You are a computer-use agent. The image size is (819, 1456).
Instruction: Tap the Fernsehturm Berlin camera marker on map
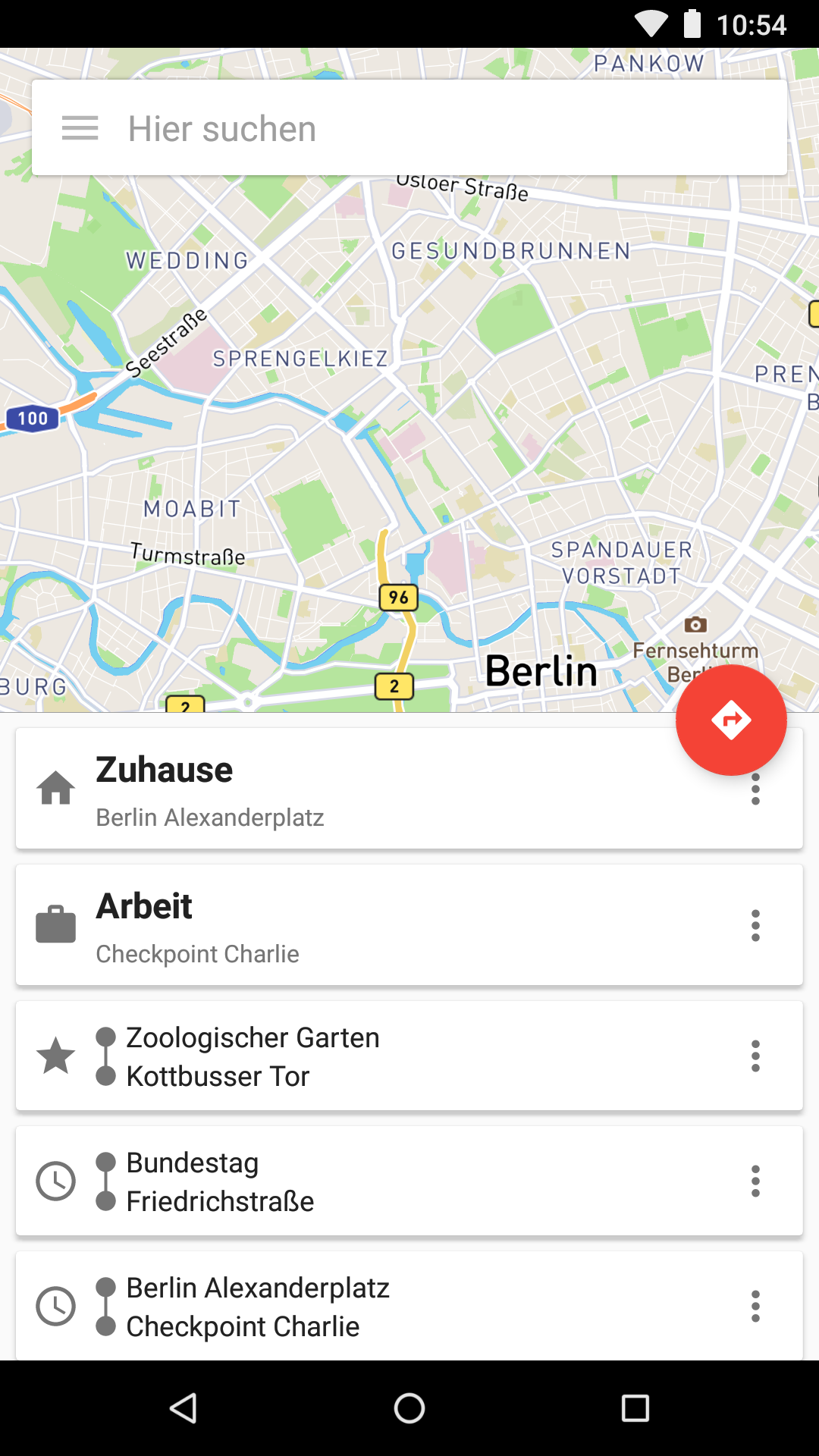(695, 625)
